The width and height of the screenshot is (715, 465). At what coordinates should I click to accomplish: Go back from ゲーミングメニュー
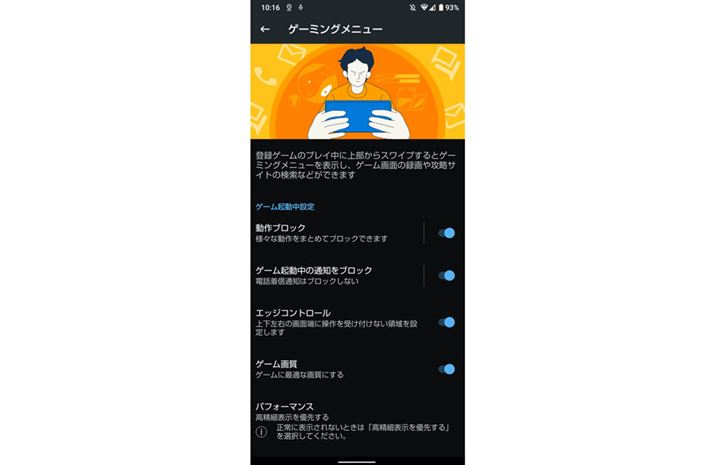tap(265, 30)
